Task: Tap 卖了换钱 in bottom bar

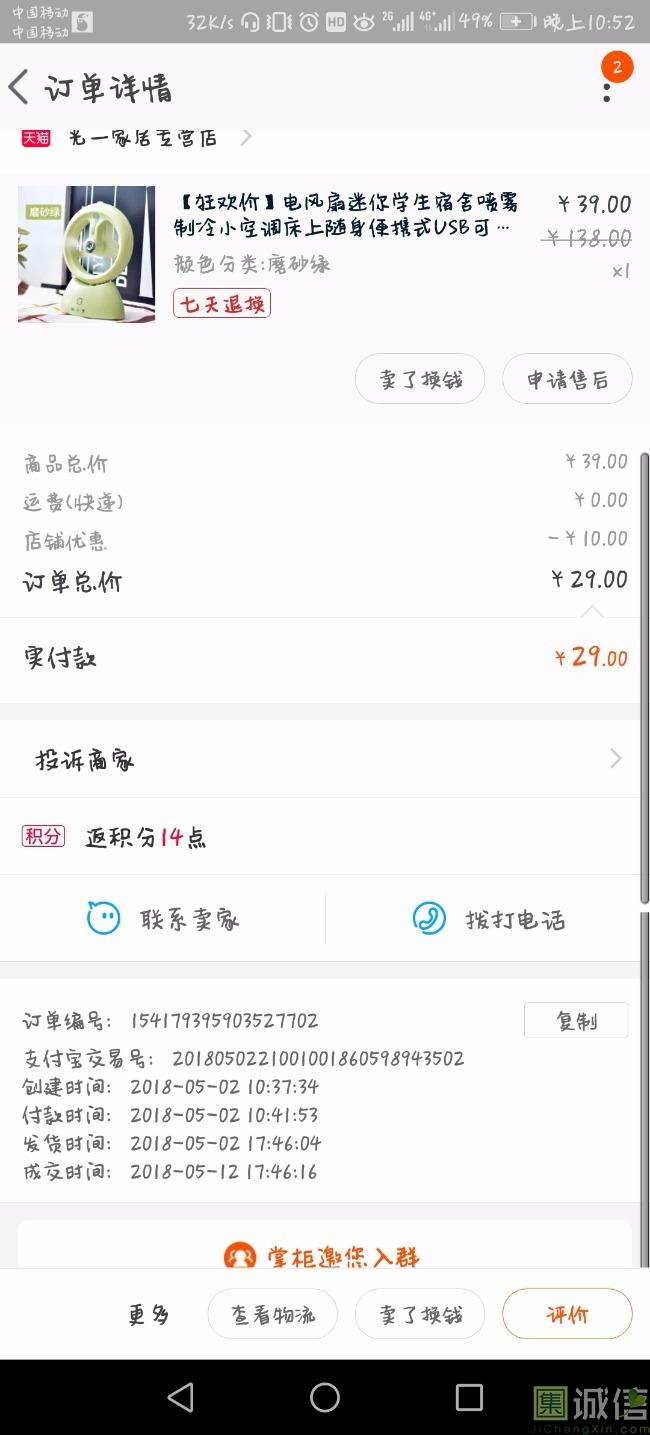Action: click(420, 1314)
